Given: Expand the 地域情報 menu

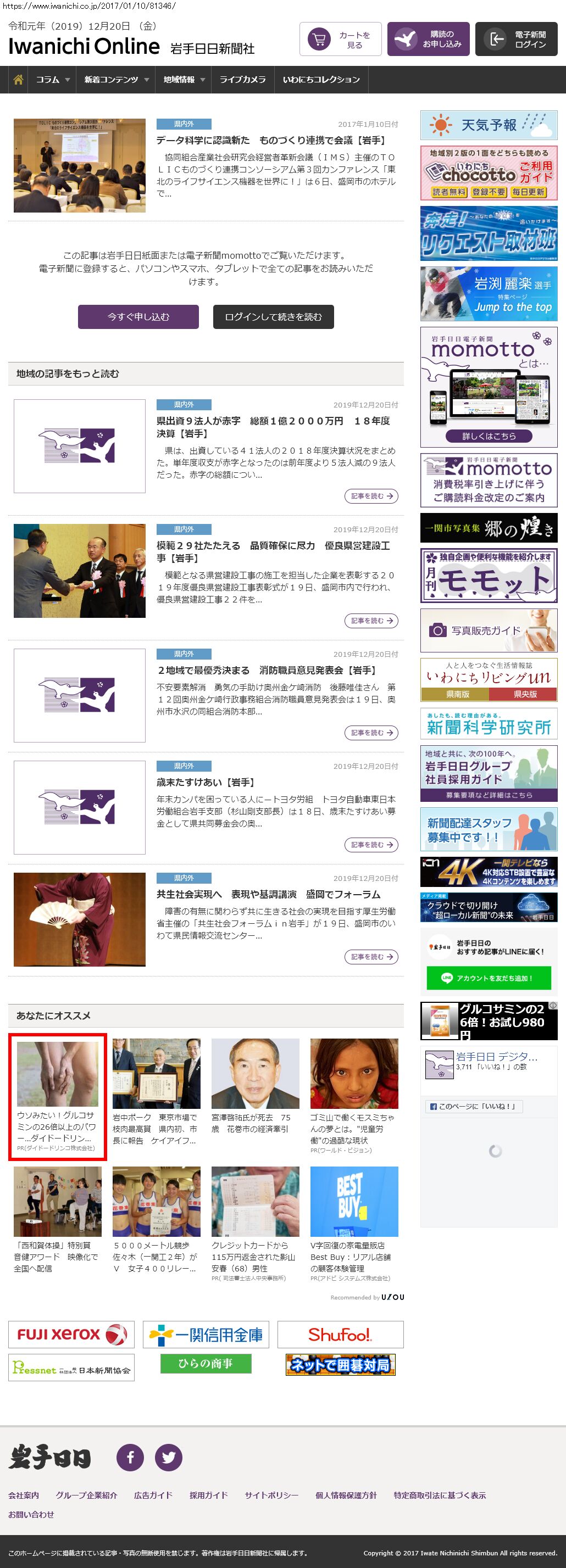Looking at the screenshot, I should click(x=184, y=80).
